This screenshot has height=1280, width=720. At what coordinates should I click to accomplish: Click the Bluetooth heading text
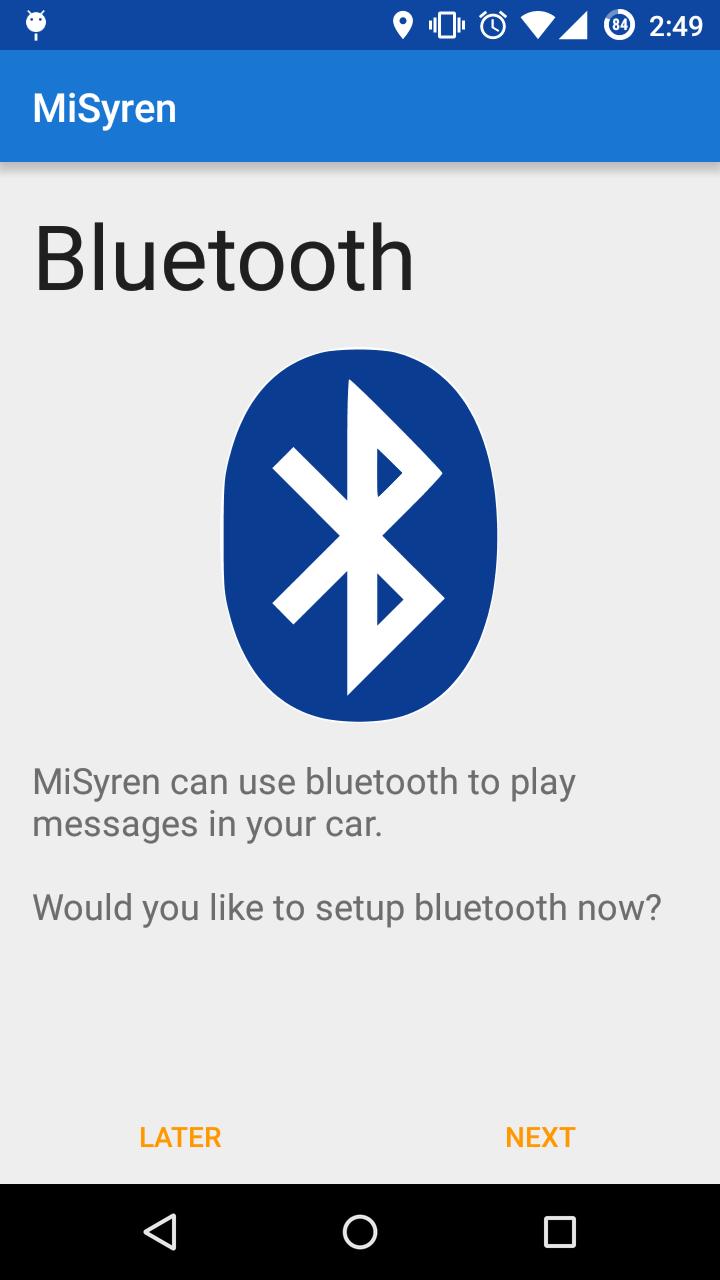(x=224, y=255)
